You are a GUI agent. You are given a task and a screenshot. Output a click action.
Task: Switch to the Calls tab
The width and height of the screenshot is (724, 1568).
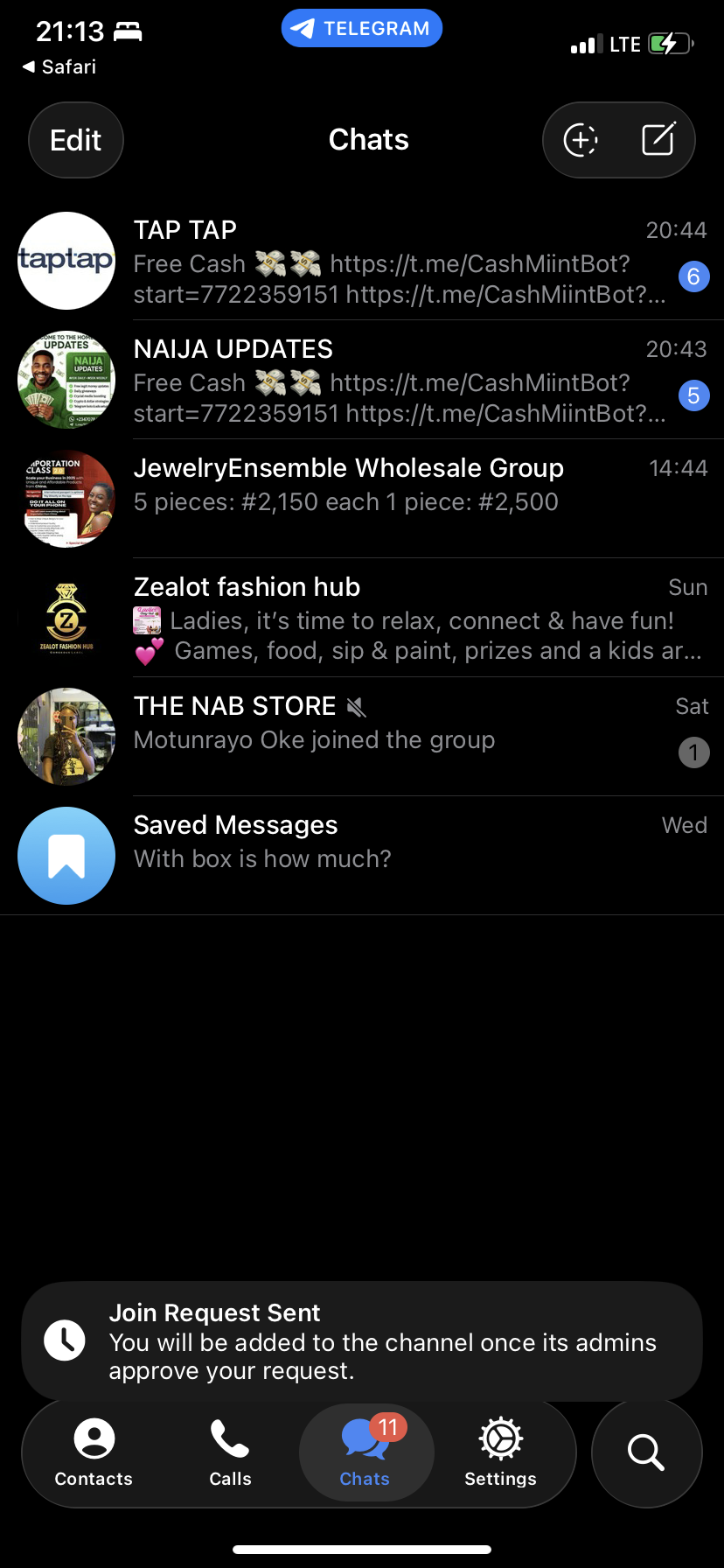tap(230, 1453)
